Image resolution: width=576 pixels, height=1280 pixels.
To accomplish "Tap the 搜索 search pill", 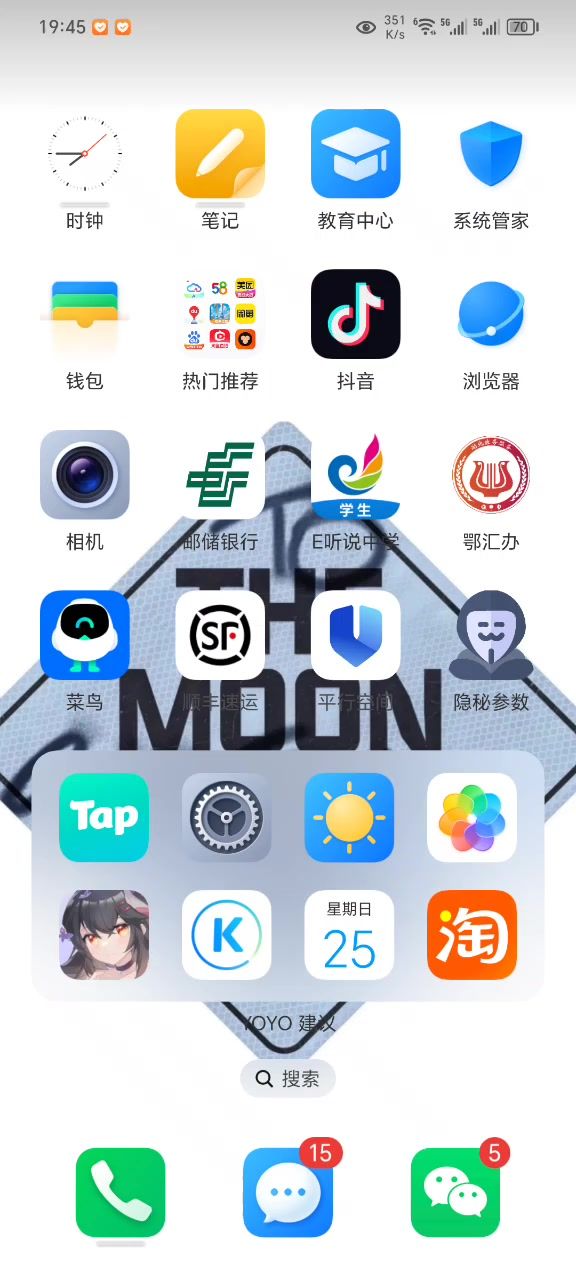I will (x=288, y=1079).
